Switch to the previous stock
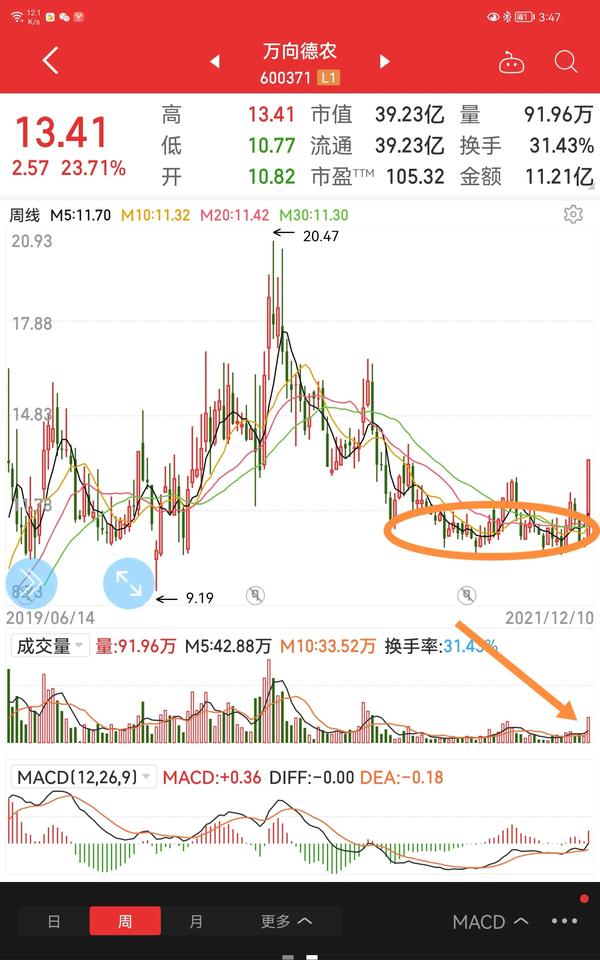 pos(214,61)
